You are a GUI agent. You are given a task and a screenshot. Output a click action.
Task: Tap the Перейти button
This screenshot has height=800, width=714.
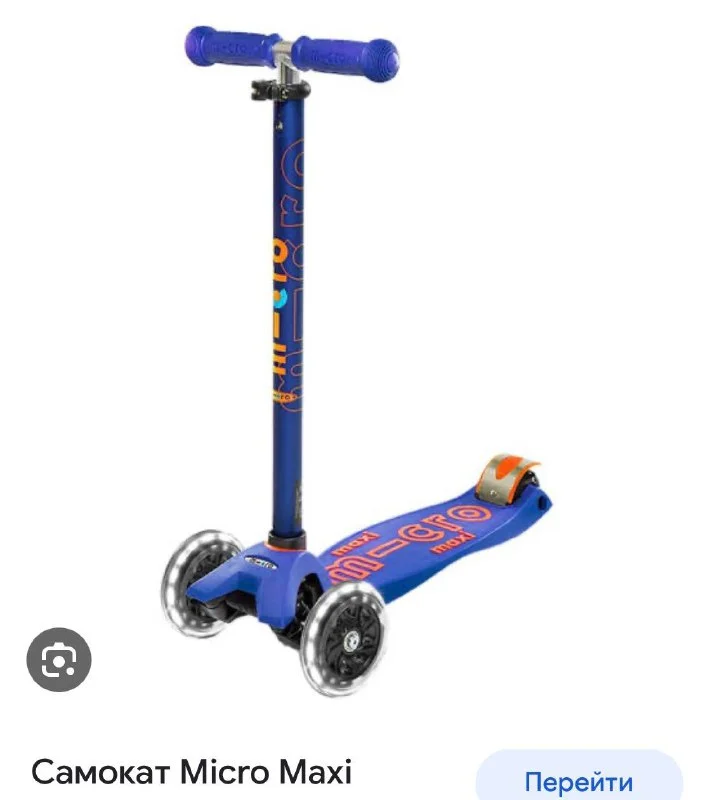pyautogui.click(x=578, y=780)
